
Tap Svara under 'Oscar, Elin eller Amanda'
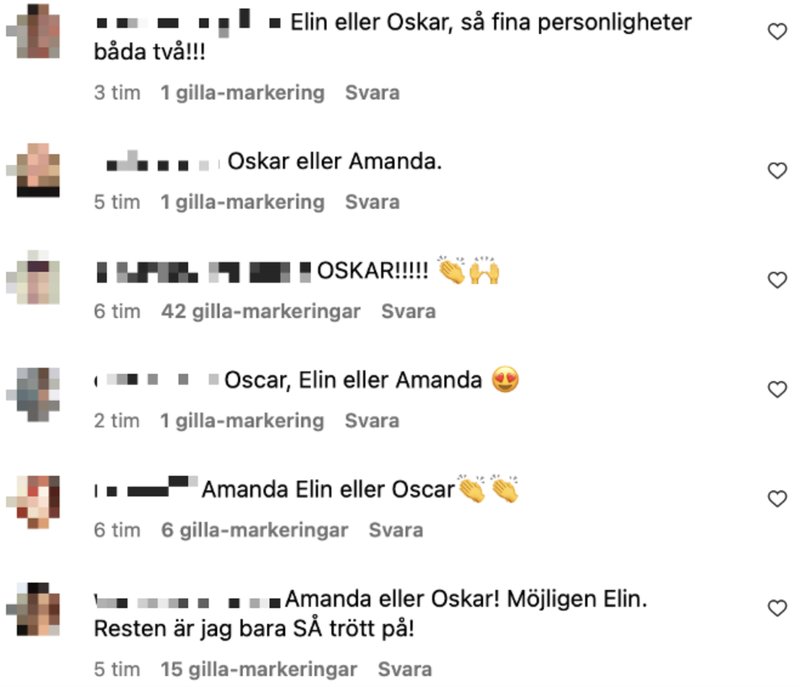coord(372,421)
